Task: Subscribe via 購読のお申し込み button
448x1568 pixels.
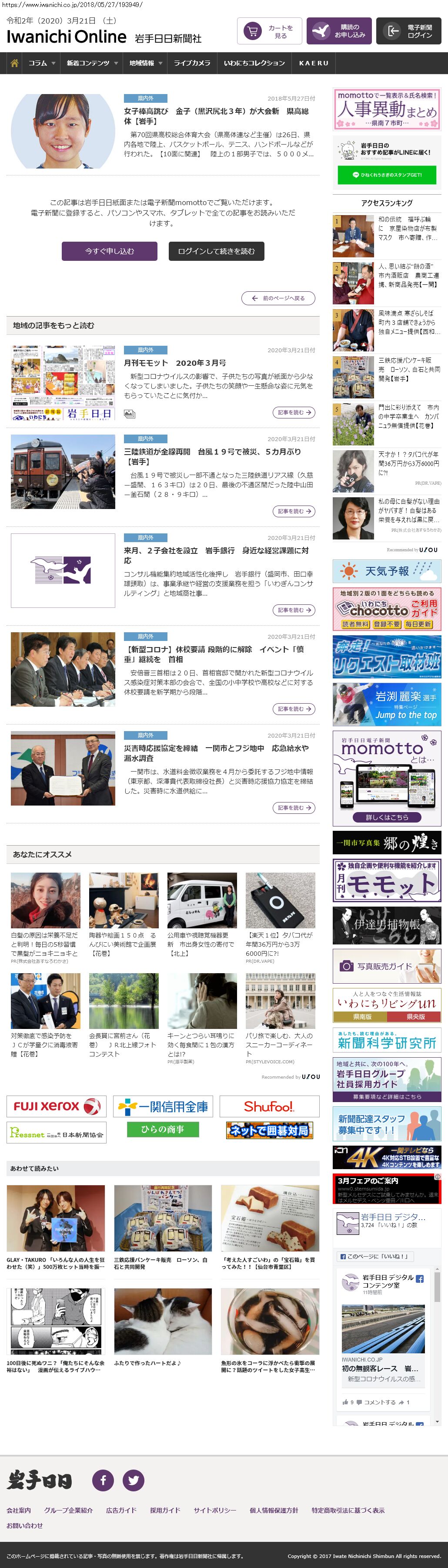Action: tap(338, 32)
